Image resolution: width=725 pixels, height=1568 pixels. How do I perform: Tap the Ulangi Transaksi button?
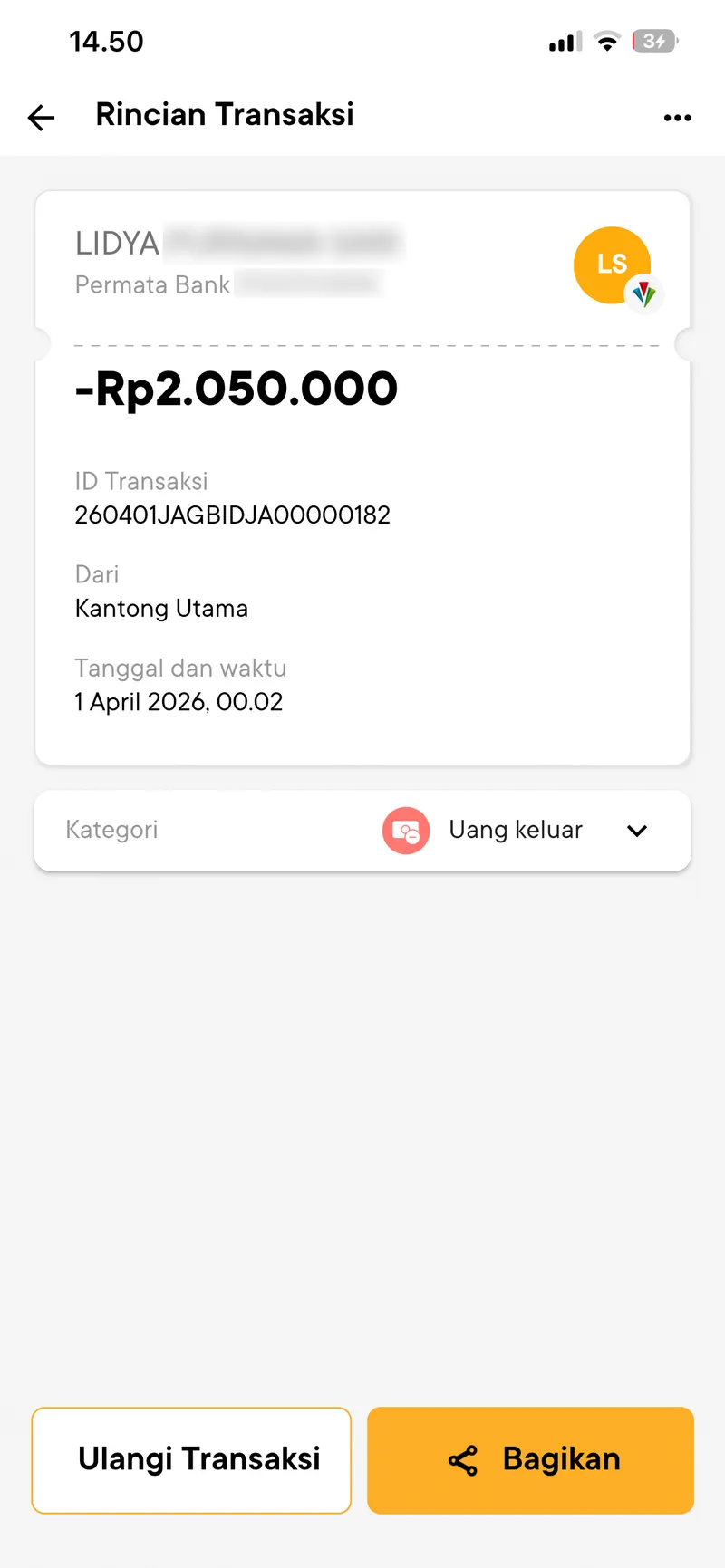pyautogui.click(x=191, y=1459)
